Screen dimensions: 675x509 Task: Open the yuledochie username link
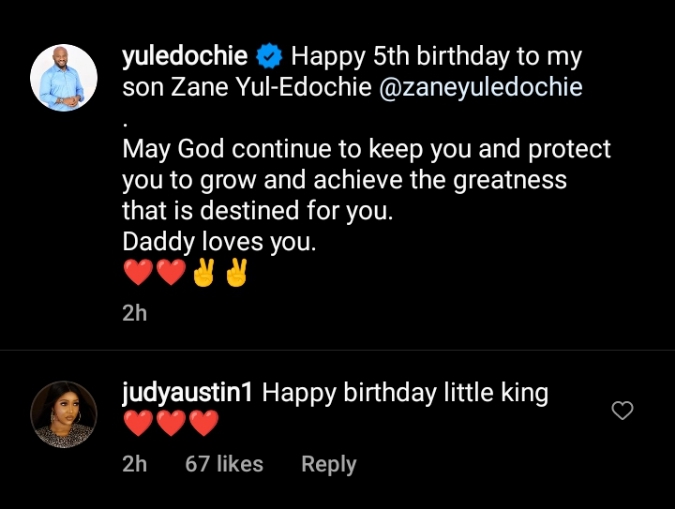point(187,55)
